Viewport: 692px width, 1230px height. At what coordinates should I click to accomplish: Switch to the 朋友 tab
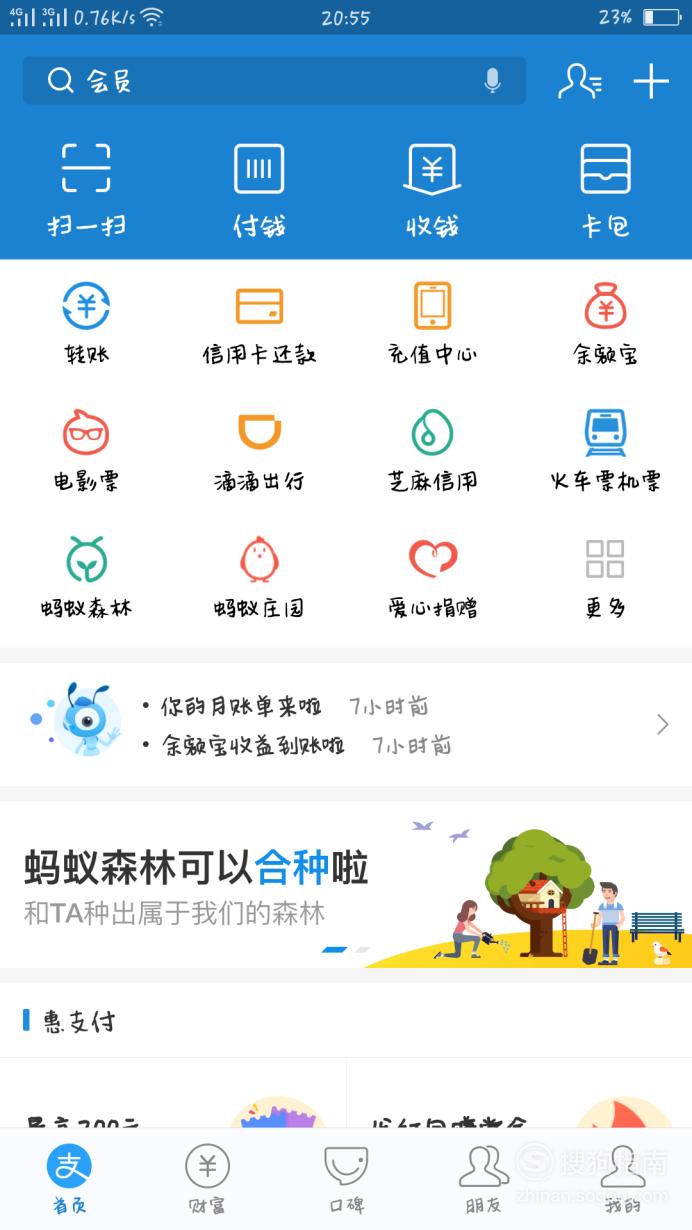[484, 1178]
